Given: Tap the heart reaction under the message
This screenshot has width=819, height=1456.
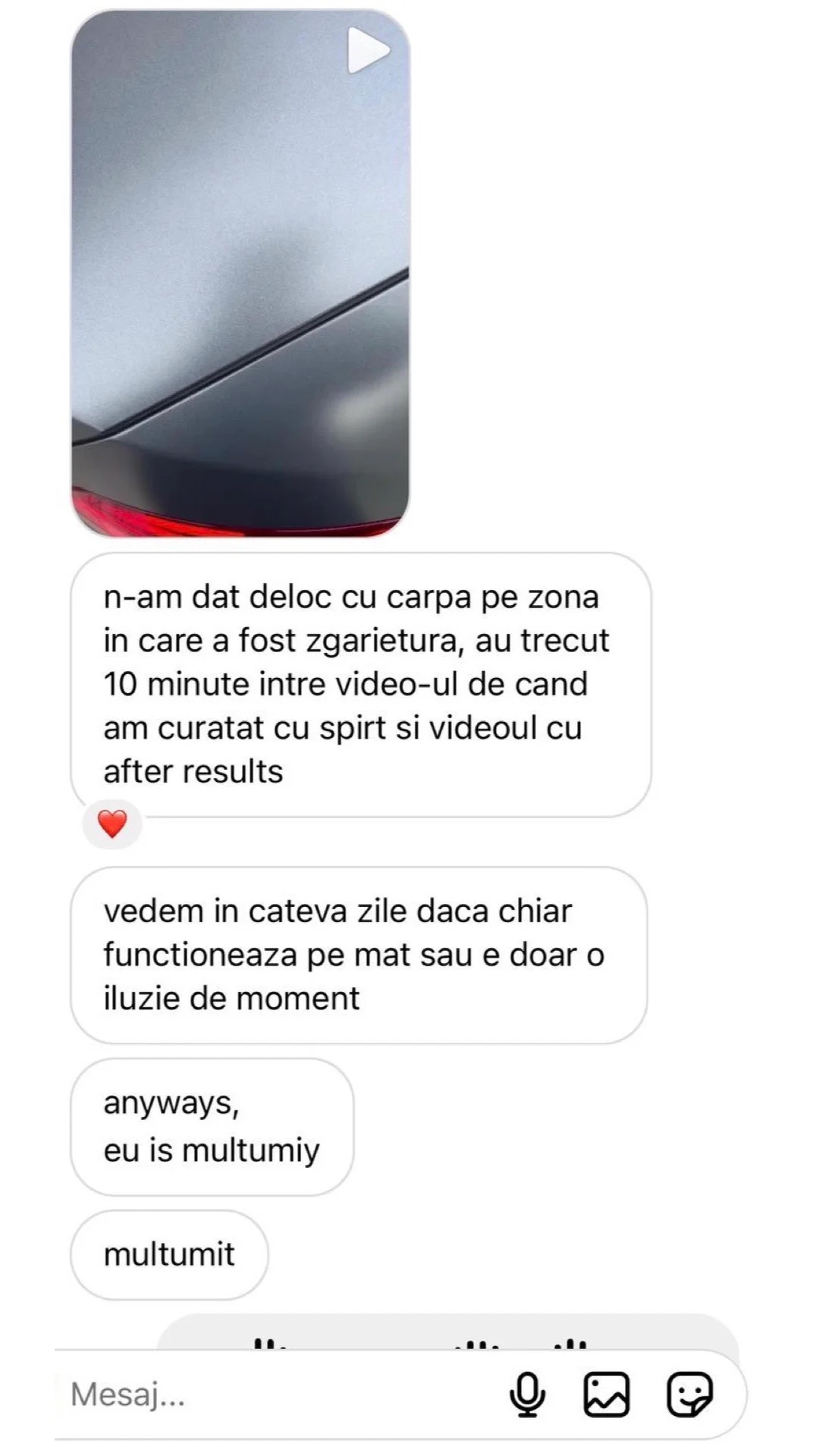Looking at the screenshot, I should pyautogui.click(x=113, y=824).
